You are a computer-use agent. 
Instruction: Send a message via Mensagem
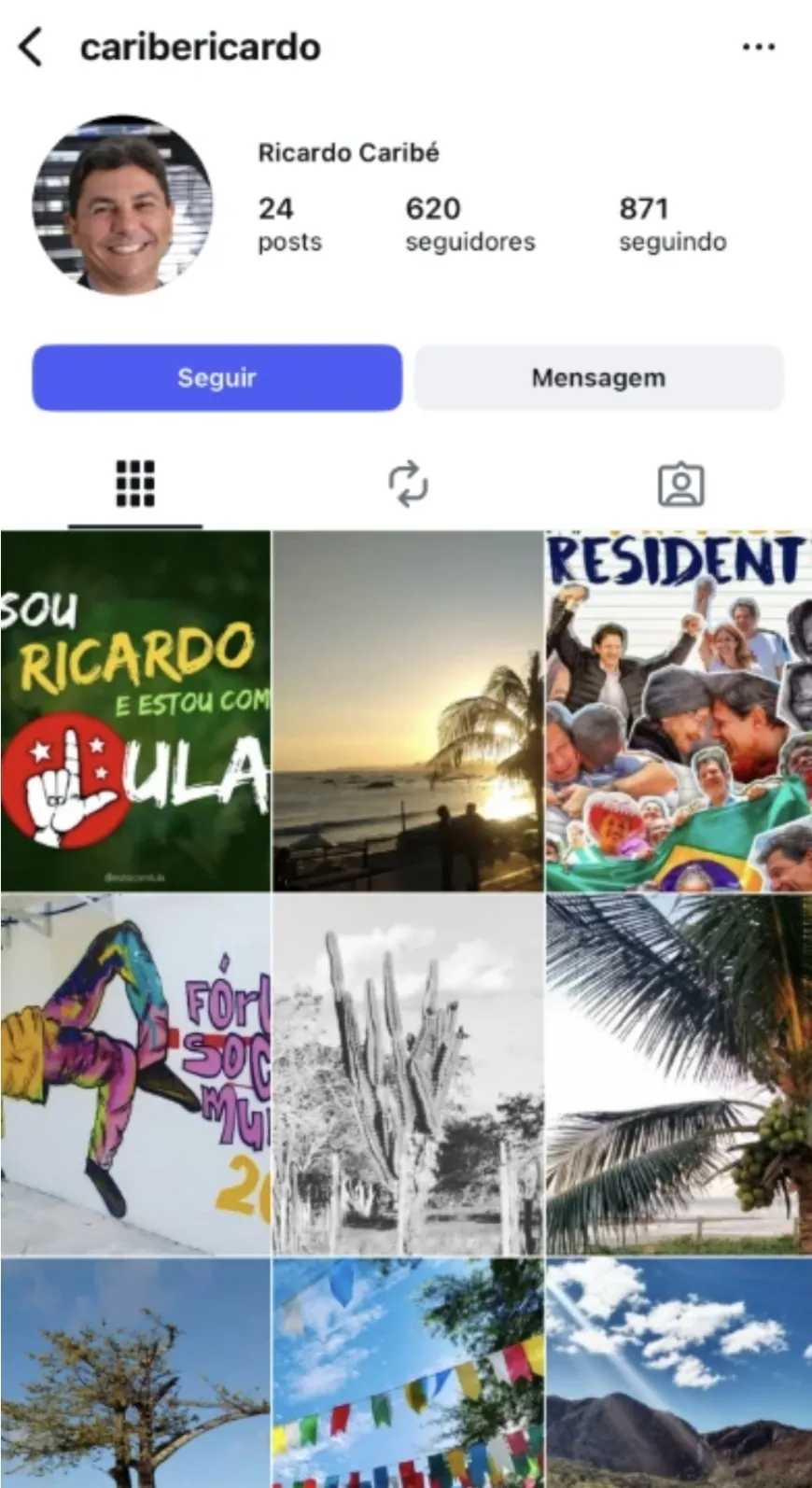tap(598, 378)
